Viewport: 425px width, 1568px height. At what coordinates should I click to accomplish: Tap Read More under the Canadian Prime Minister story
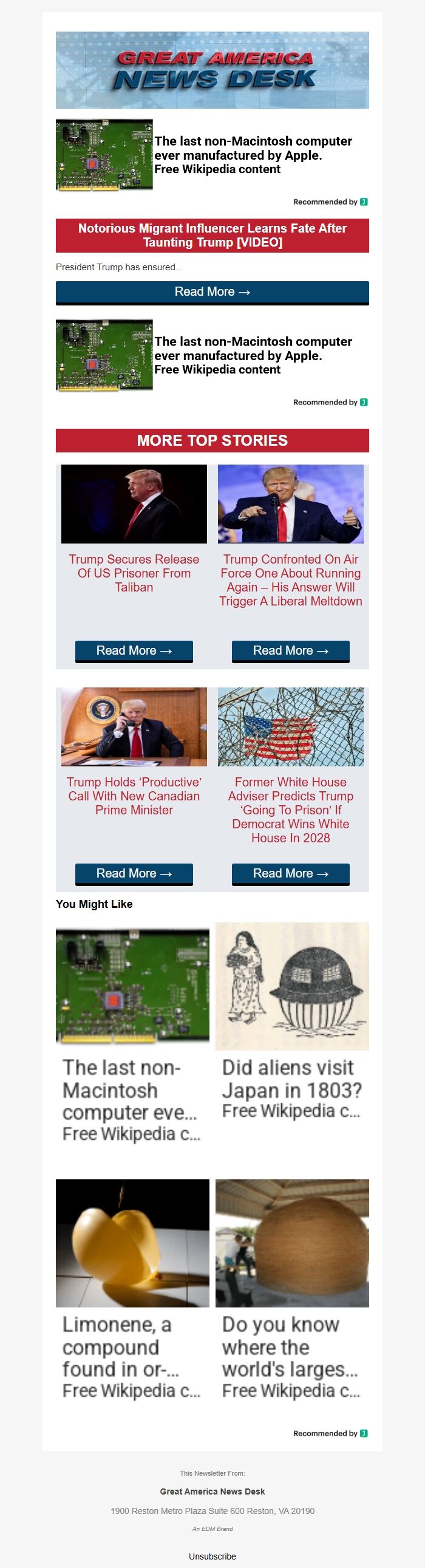click(x=134, y=873)
